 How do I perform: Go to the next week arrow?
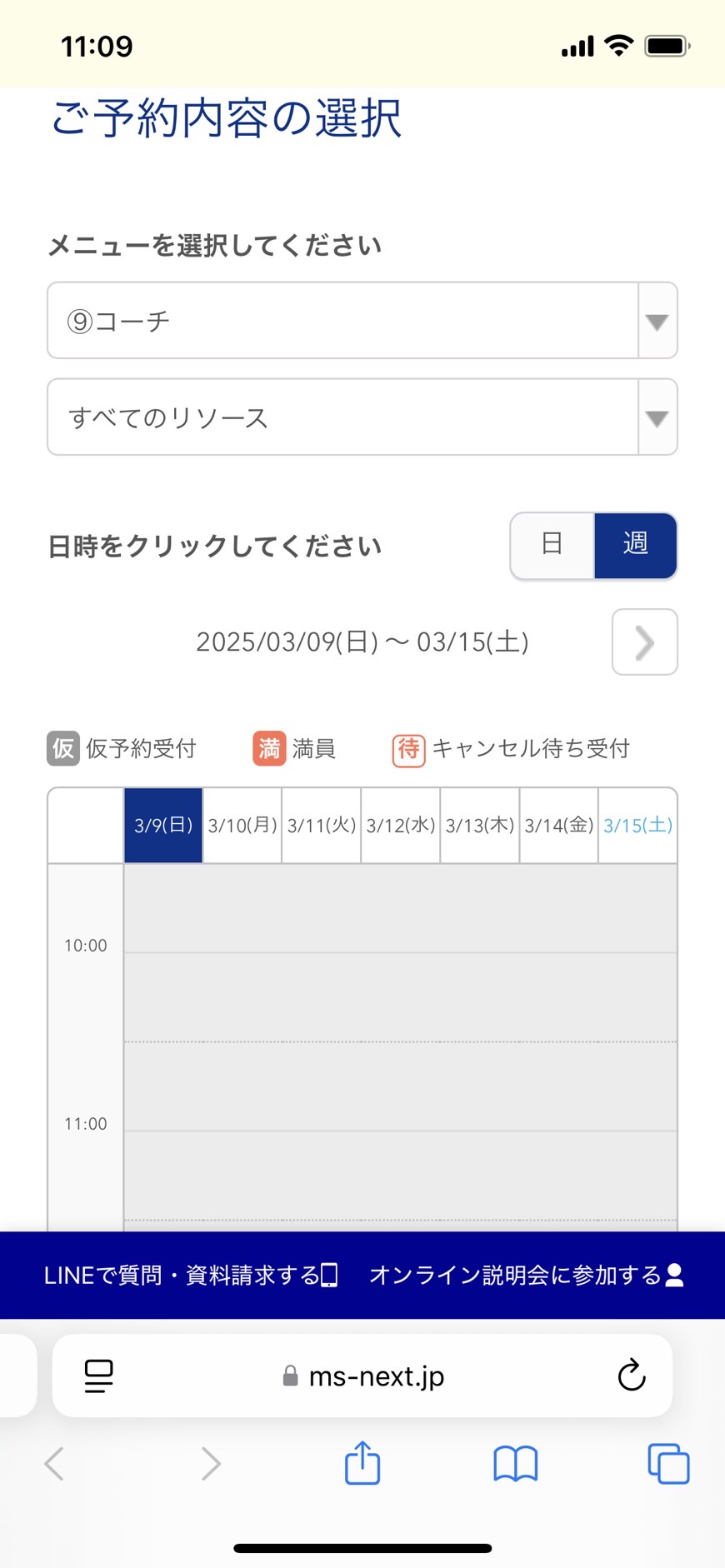[x=644, y=642]
